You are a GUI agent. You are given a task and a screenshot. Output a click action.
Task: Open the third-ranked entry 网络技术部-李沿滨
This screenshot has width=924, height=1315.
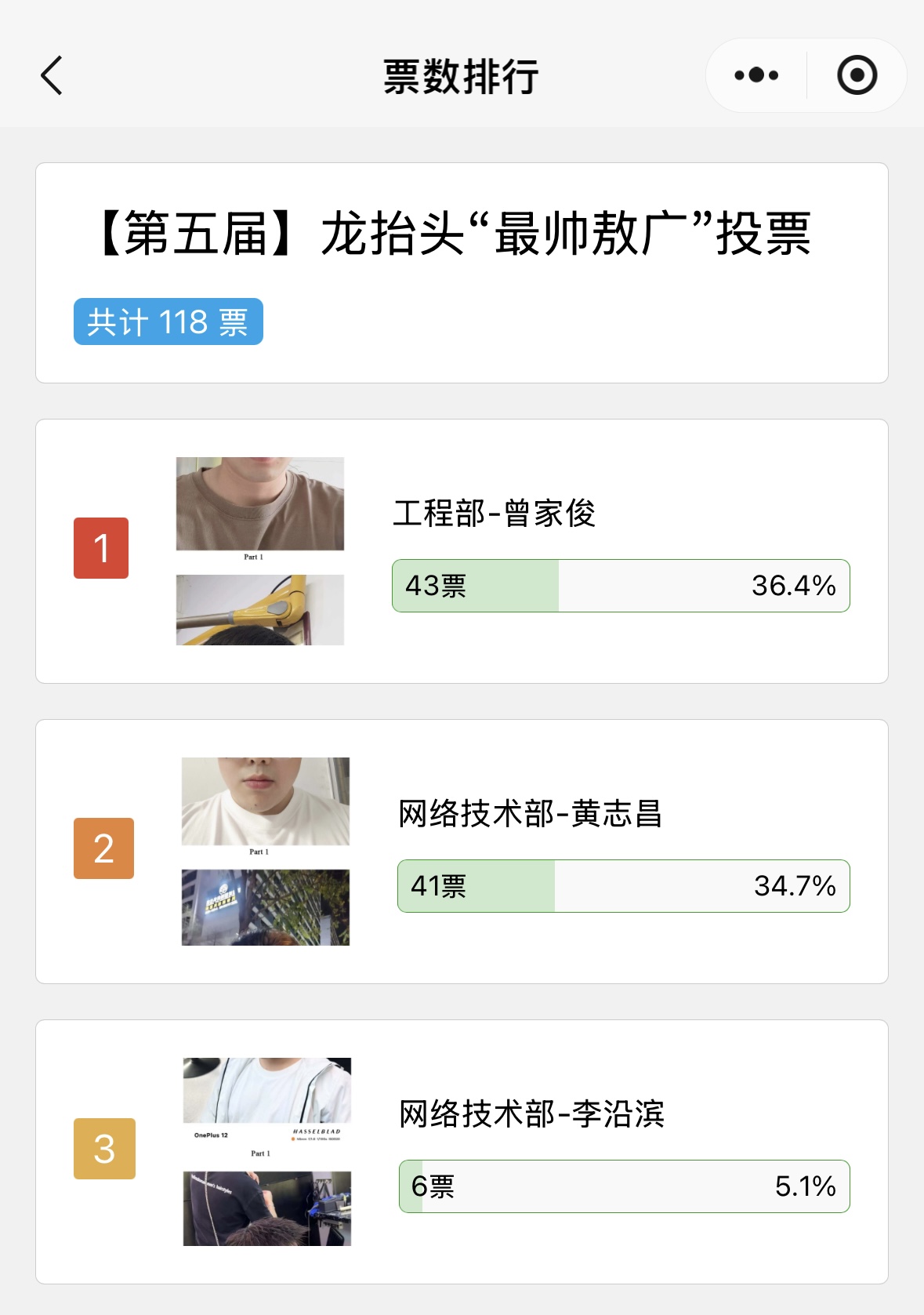(x=532, y=1114)
